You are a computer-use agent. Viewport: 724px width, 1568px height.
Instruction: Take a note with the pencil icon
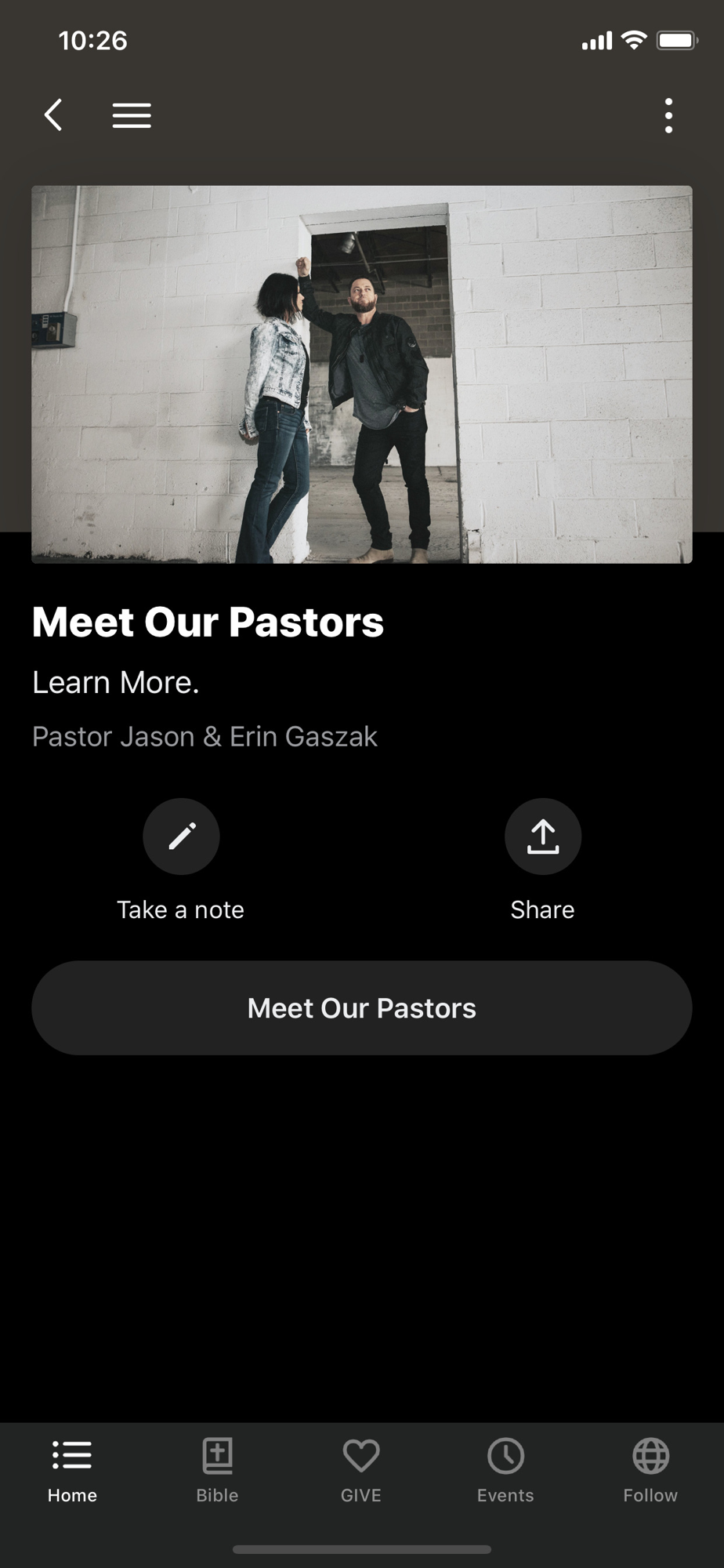[x=181, y=837]
